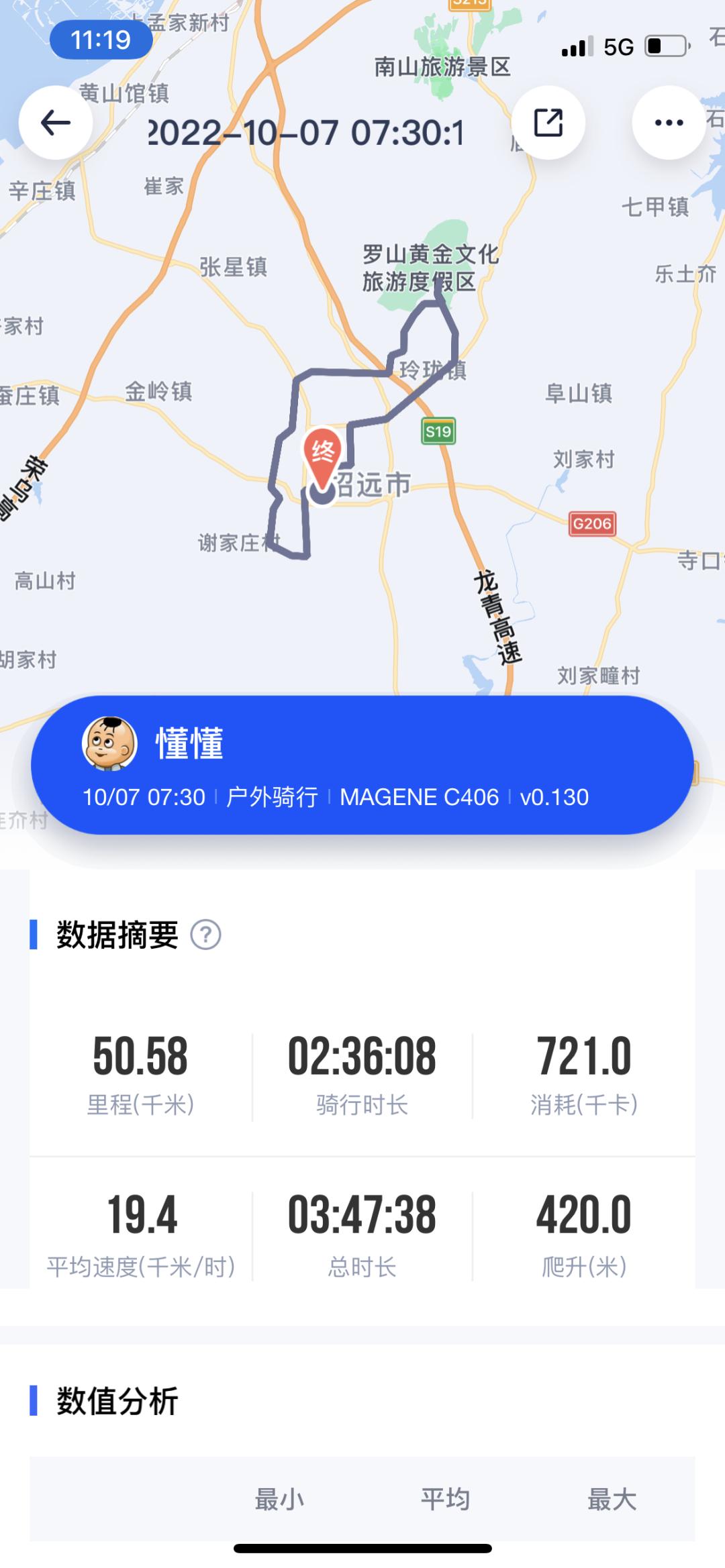Tap the back arrow to leave ride details
This screenshot has width=725, height=1568.
click(x=55, y=121)
